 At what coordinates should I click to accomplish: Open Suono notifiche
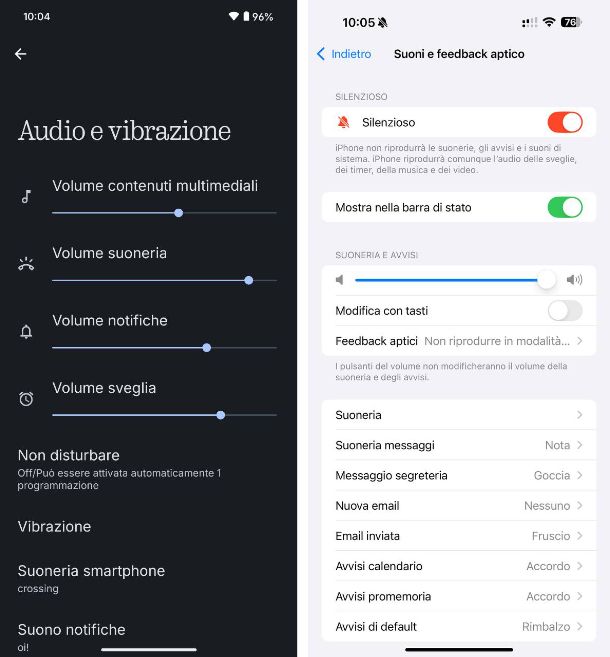click(72, 634)
